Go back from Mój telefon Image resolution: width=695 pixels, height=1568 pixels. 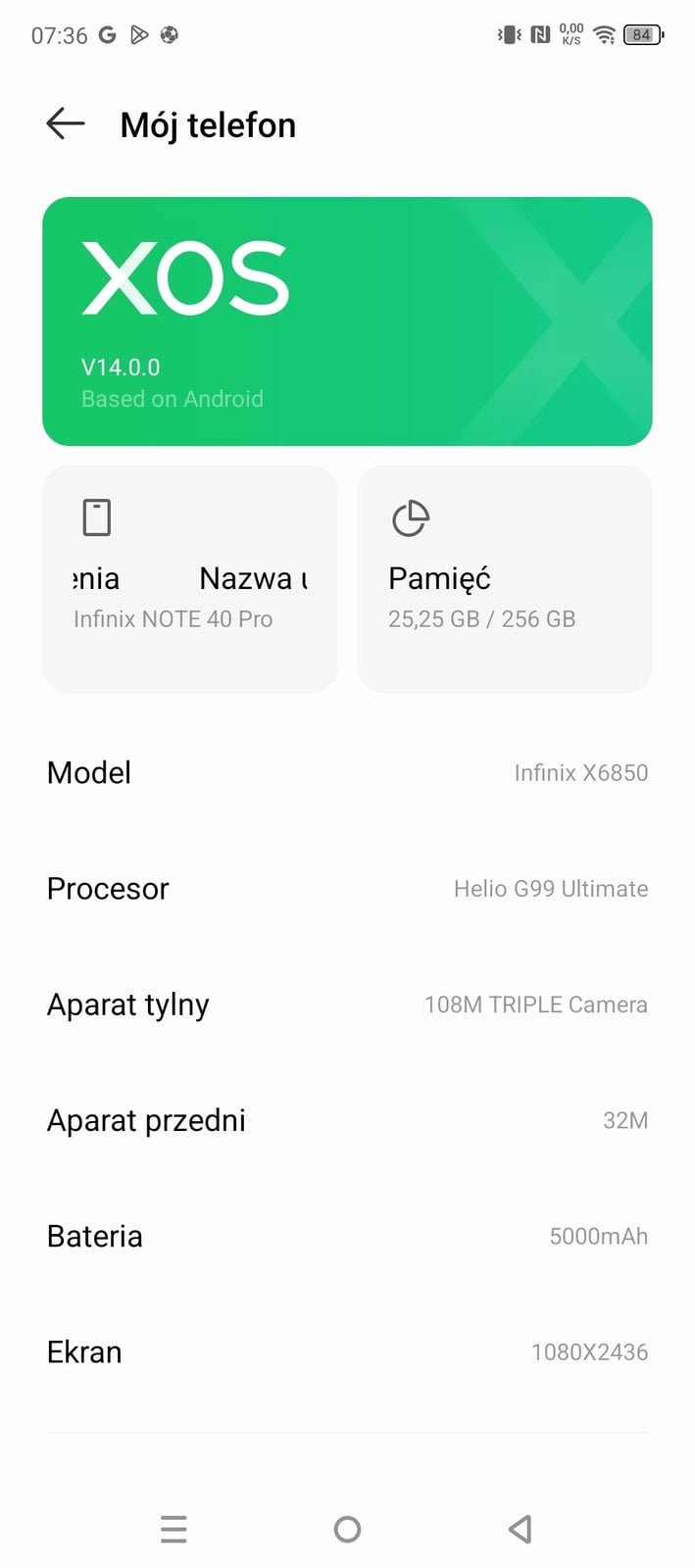click(66, 123)
